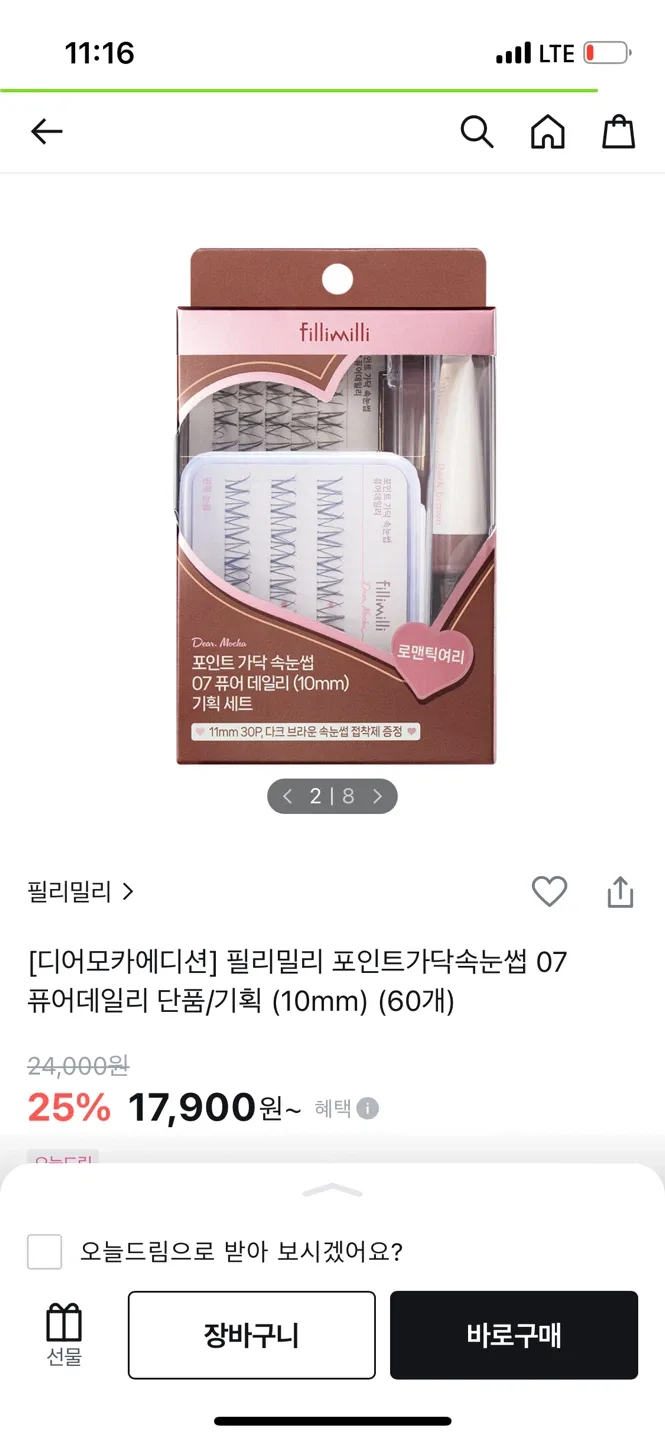Go to the home icon

pyautogui.click(x=547, y=131)
